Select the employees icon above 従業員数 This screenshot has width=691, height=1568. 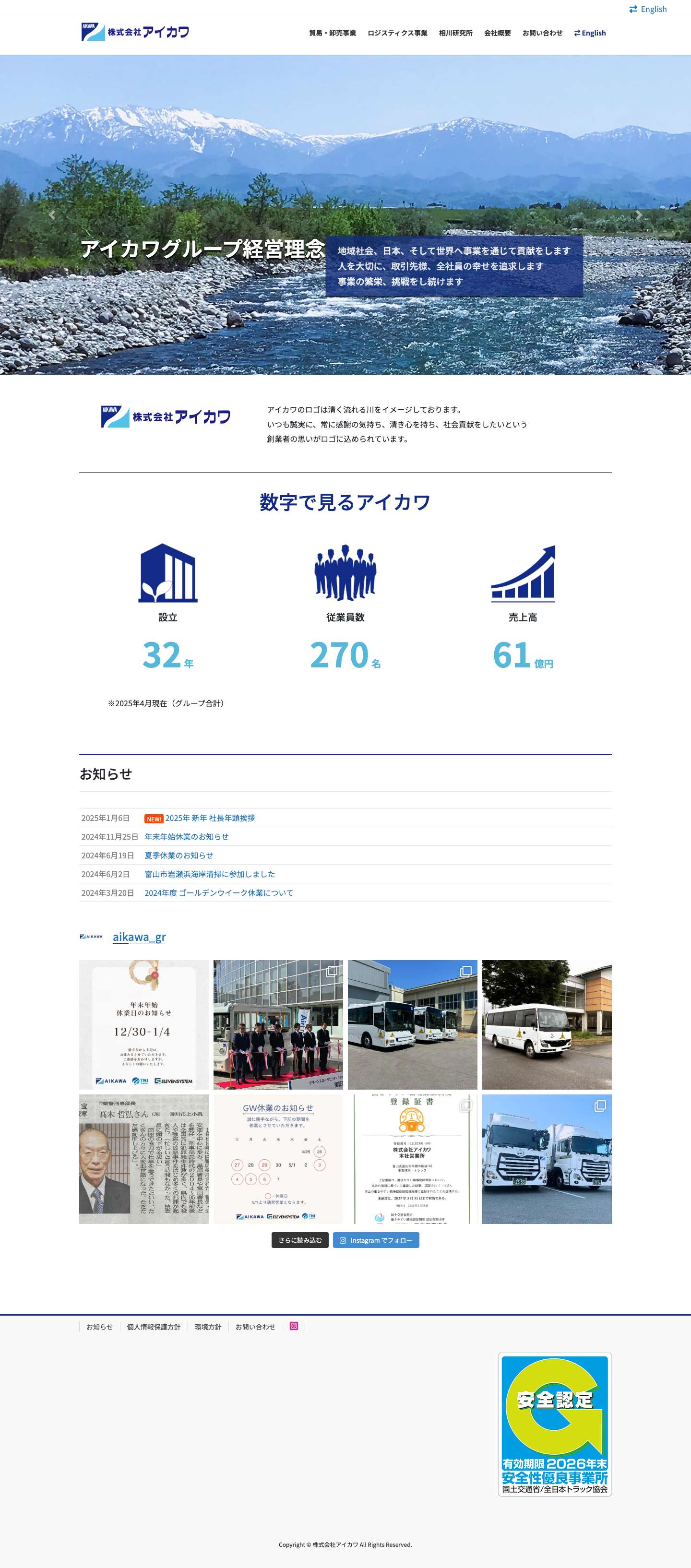[345, 572]
